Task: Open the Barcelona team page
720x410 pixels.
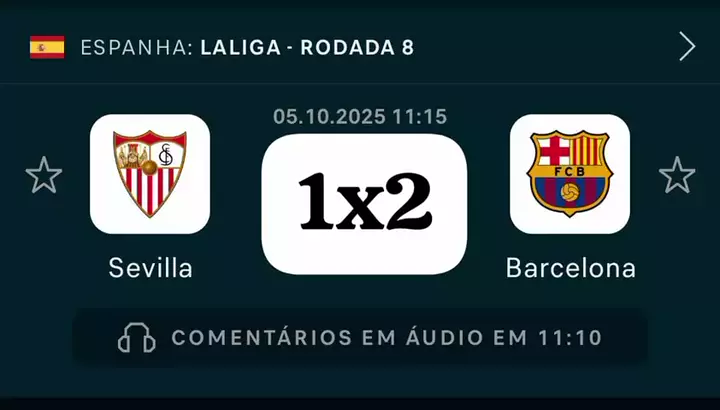Action: click(570, 174)
